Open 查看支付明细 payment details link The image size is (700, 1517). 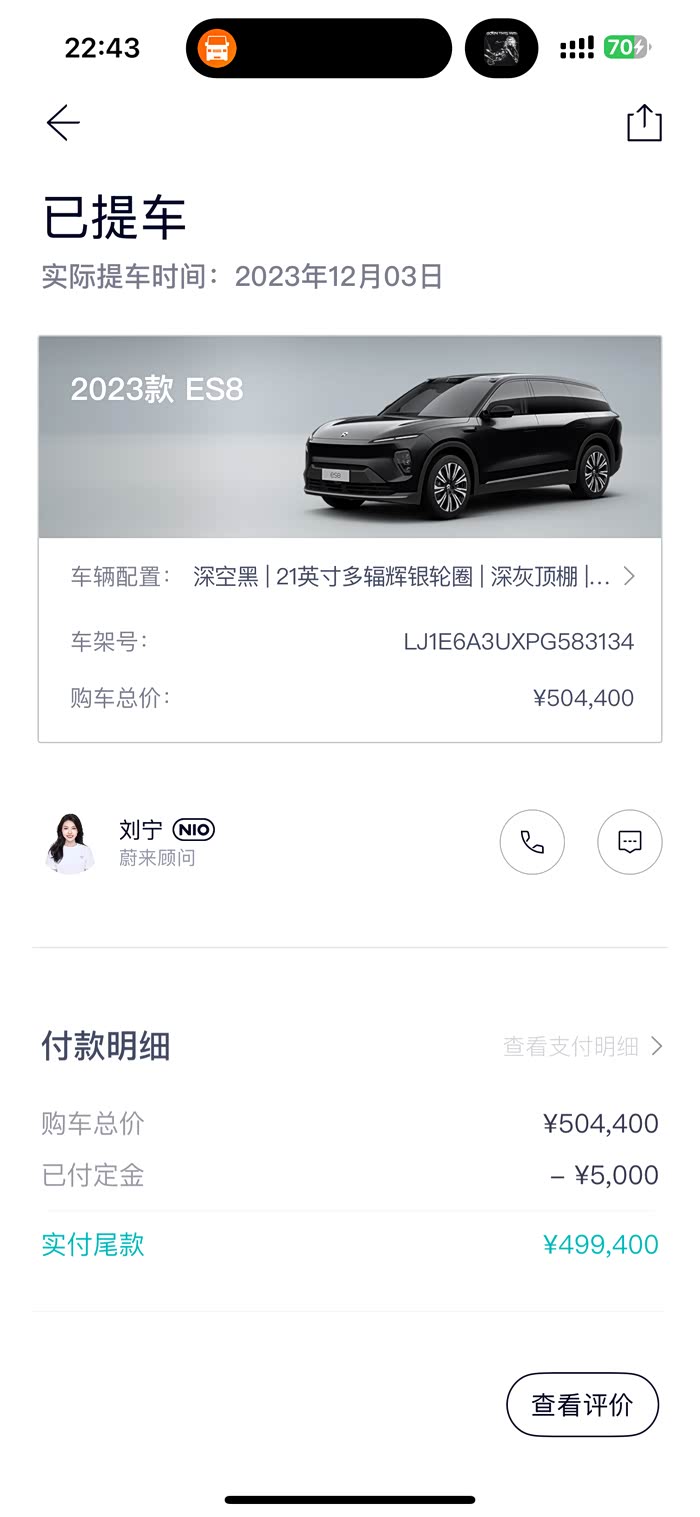(x=583, y=1046)
